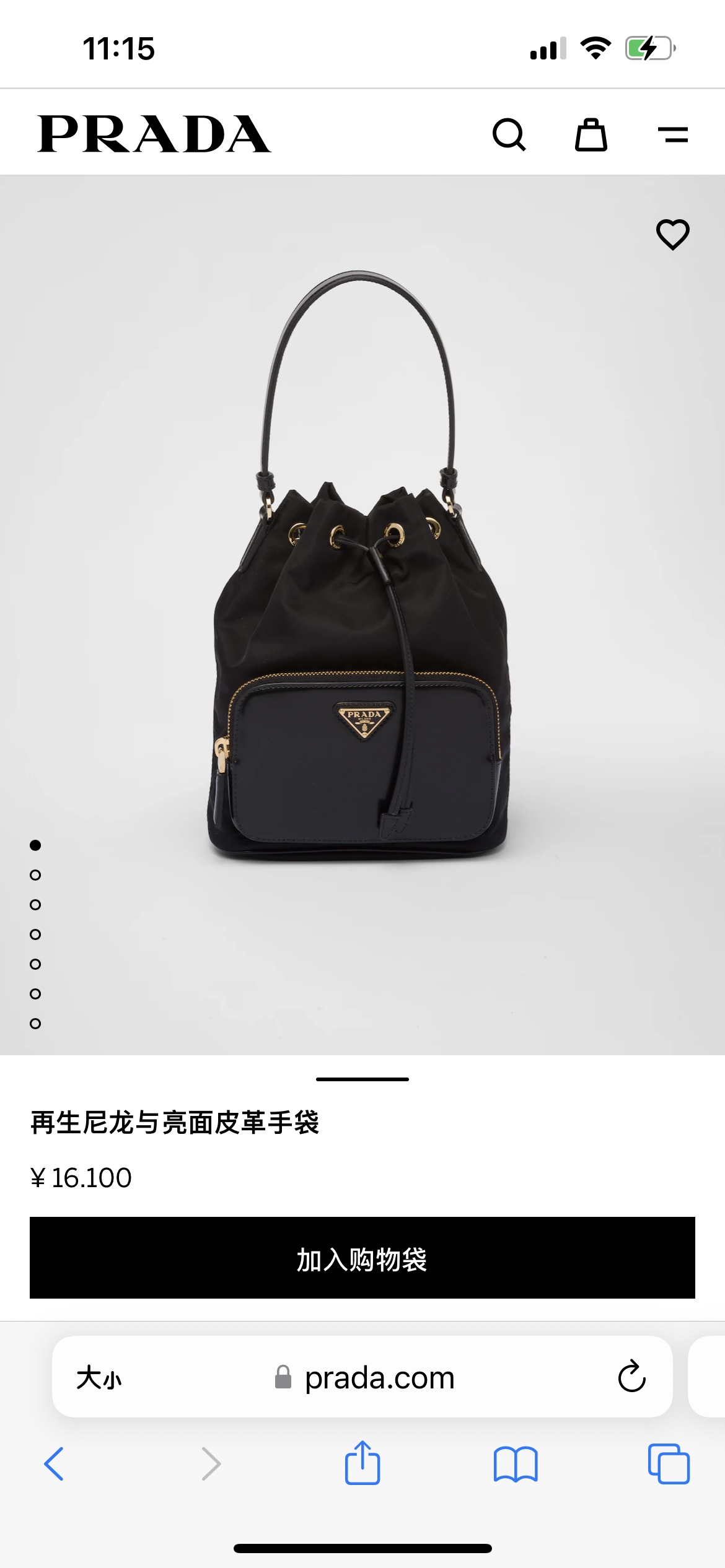The width and height of the screenshot is (725, 1568).
Task: Show all open browser tabs
Action: [669, 1464]
